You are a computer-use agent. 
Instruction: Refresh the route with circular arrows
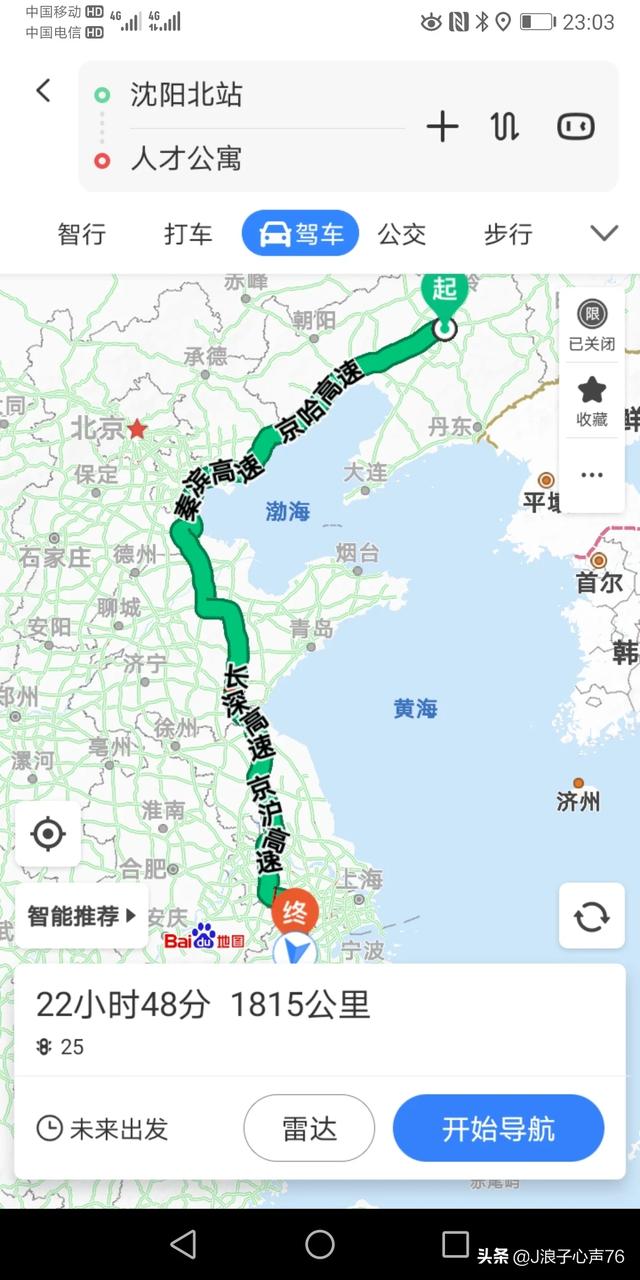pos(592,916)
